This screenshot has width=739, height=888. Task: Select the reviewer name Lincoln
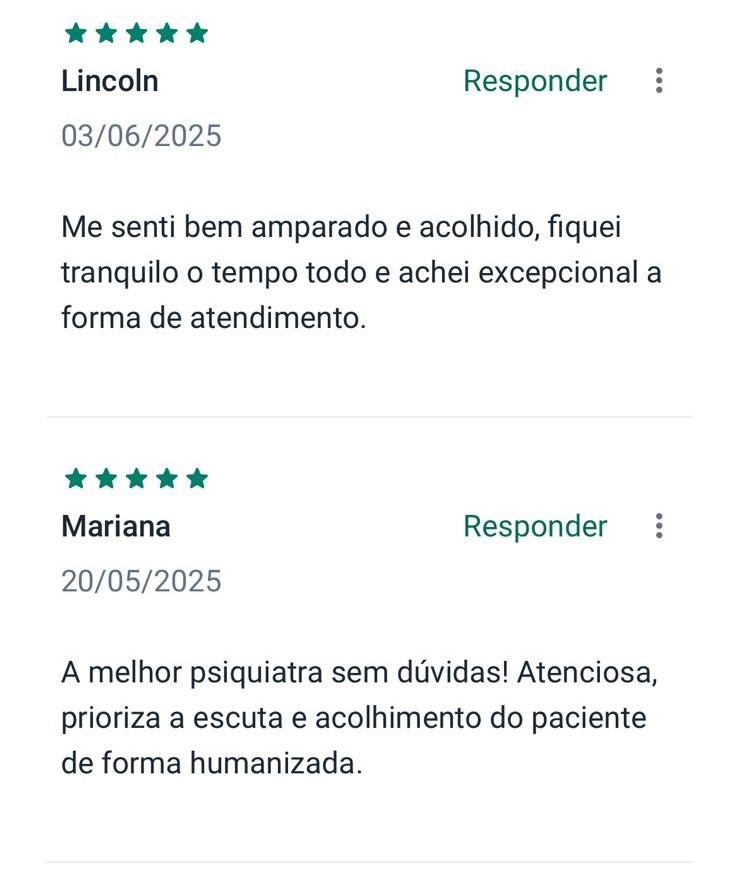point(110,81)
